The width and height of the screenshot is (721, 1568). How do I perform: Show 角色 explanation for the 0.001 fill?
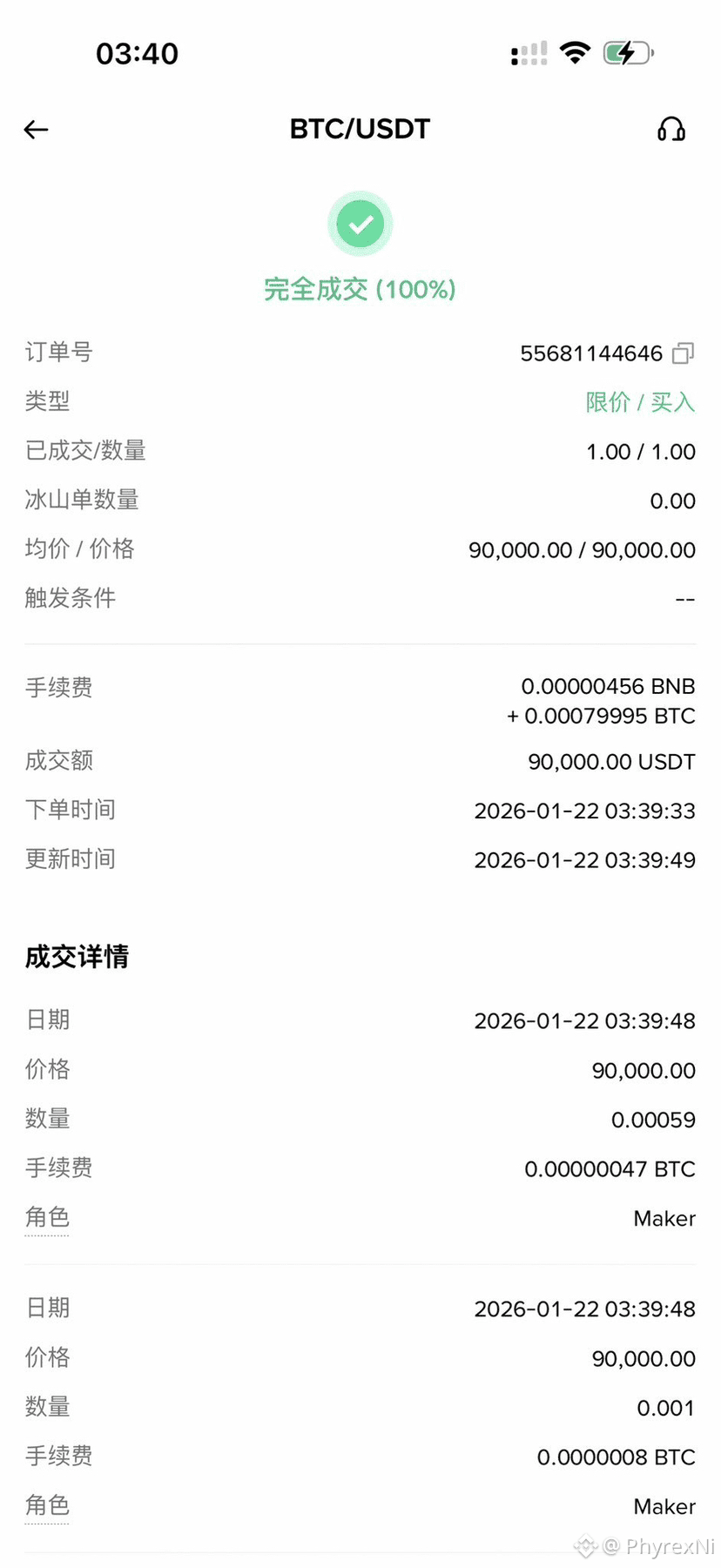tap(47, 1505)
